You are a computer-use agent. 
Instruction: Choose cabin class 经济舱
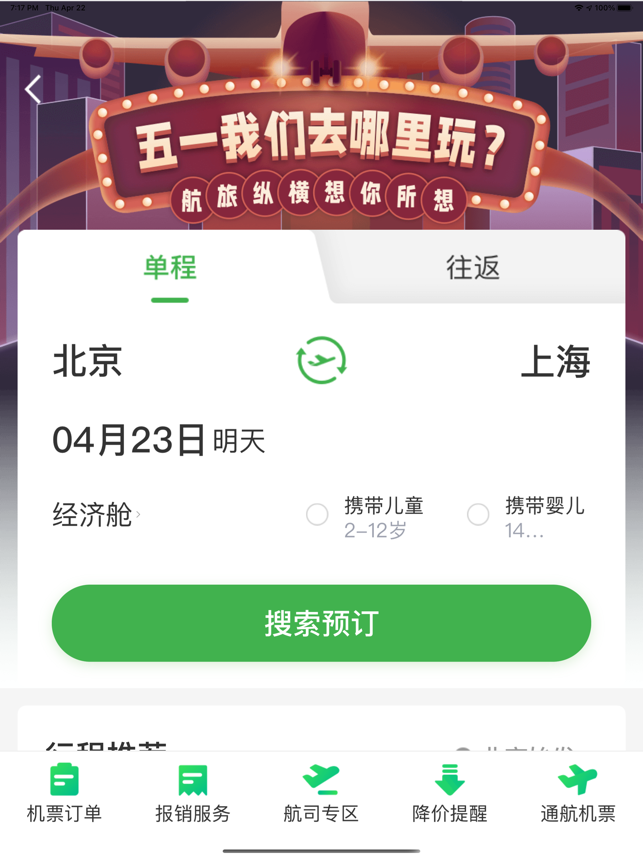95,515
